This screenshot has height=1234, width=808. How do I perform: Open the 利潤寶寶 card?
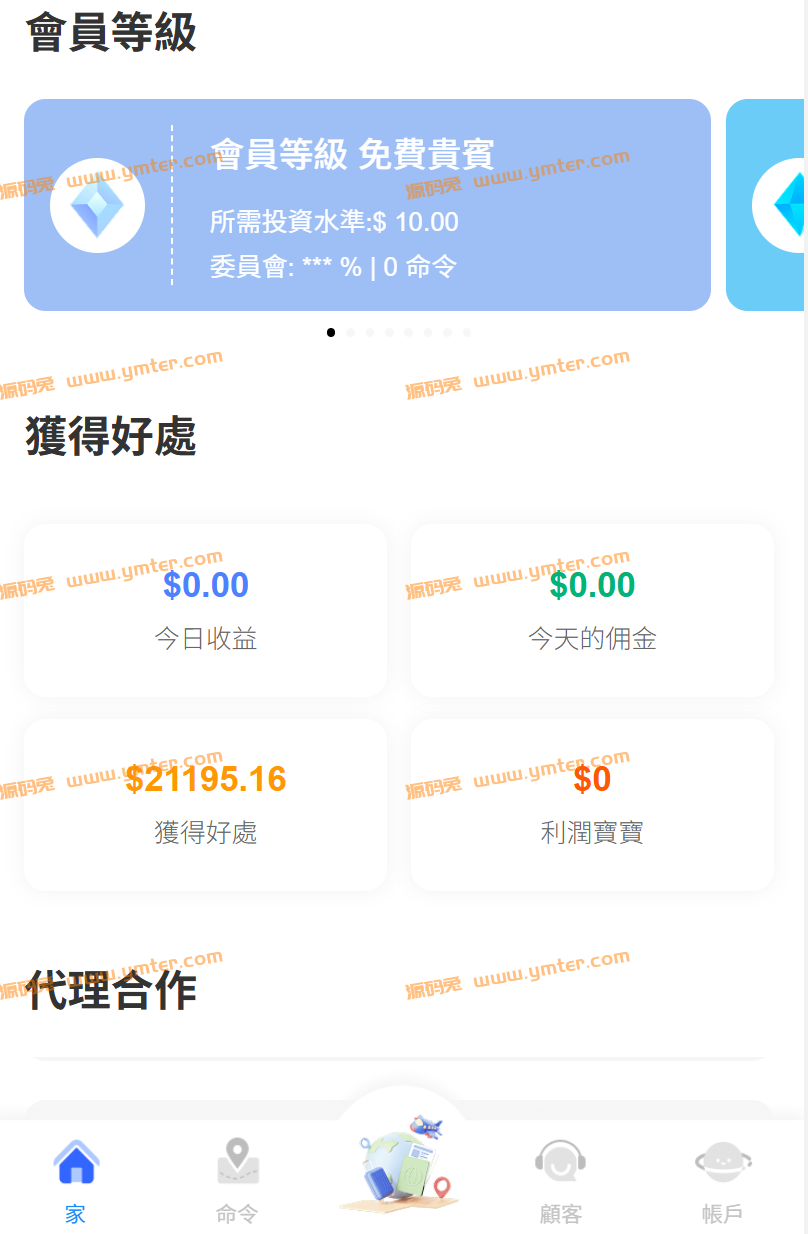[592, 804]
